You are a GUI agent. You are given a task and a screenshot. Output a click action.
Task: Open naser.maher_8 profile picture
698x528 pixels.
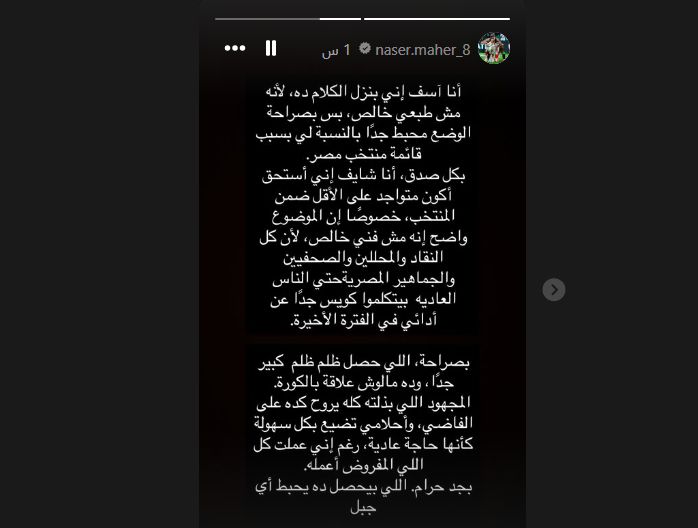pos(494,48)
